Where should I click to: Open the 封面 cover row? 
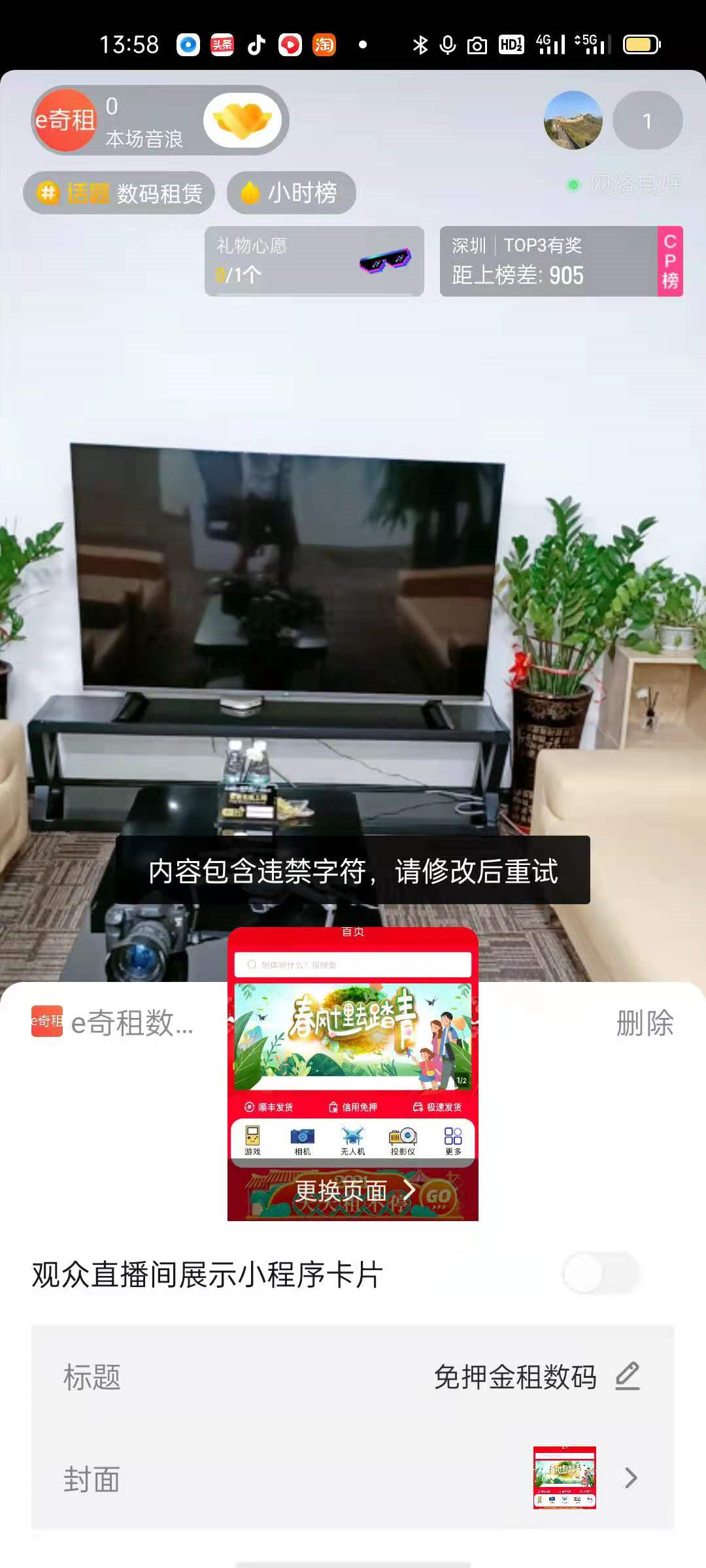point(353,1478)
